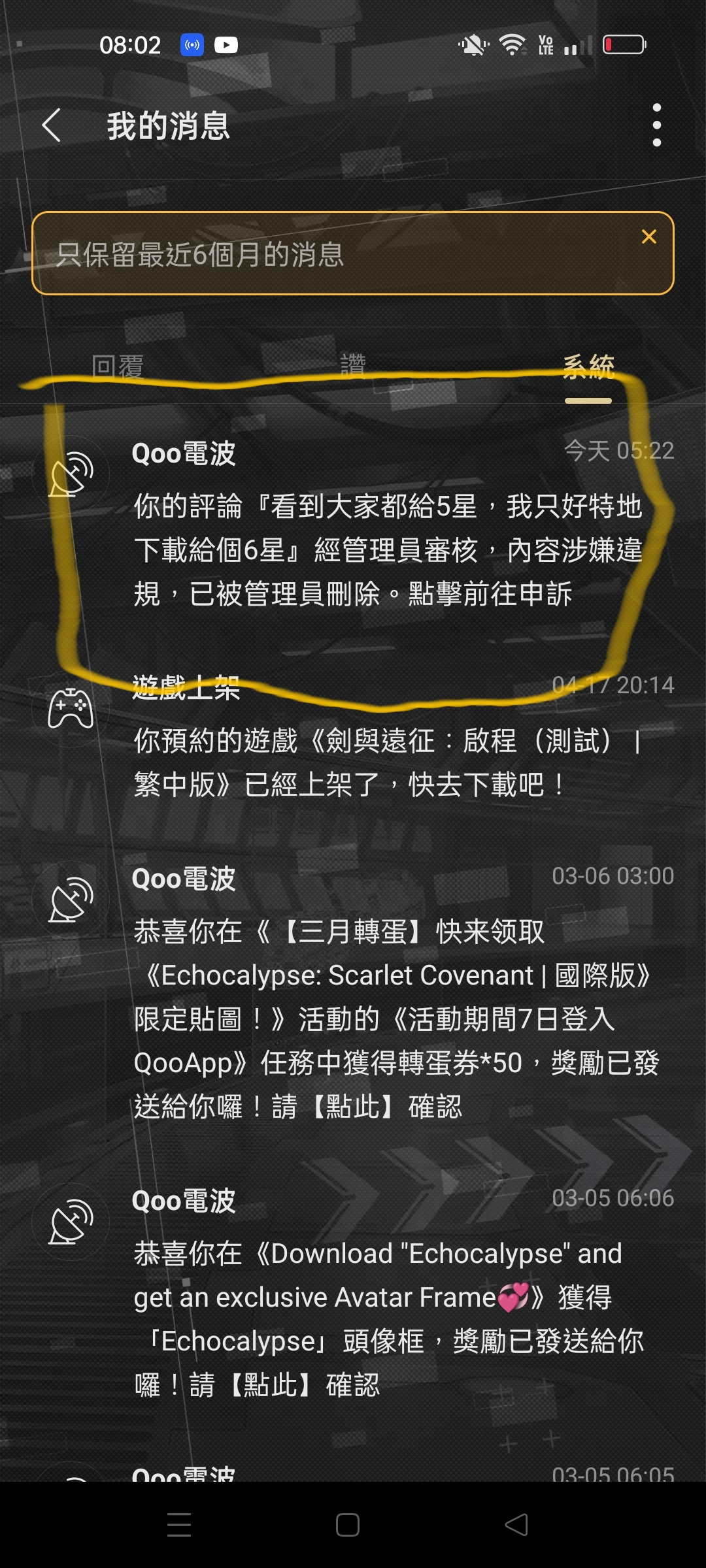The height and width of the screenshot is (1568, 706).
Task: Open the three-dot overflow menu
Action: (x=656, y=125)
